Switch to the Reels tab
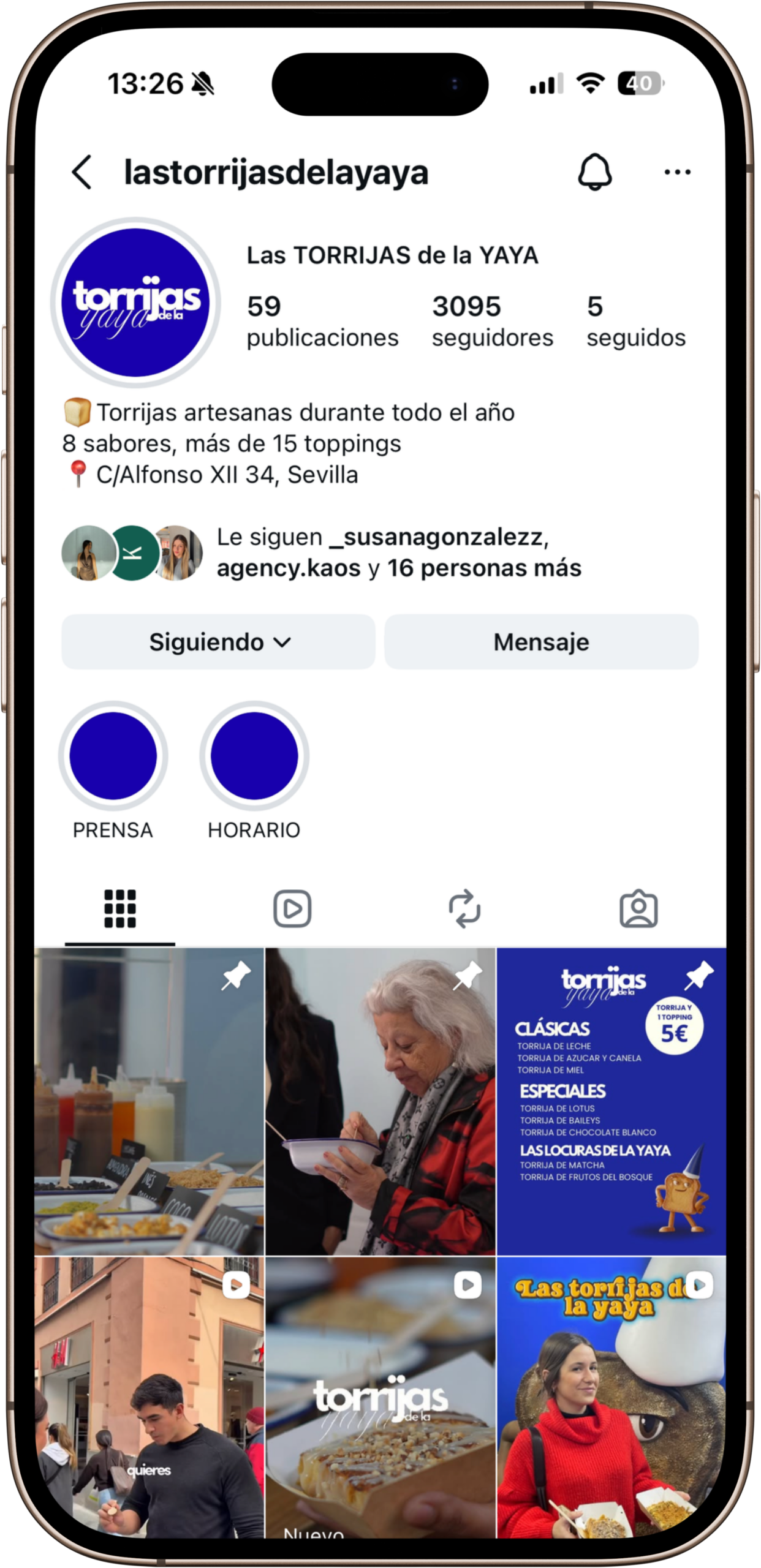Viewport: 761px width, 1568px height. click(292, 909)
